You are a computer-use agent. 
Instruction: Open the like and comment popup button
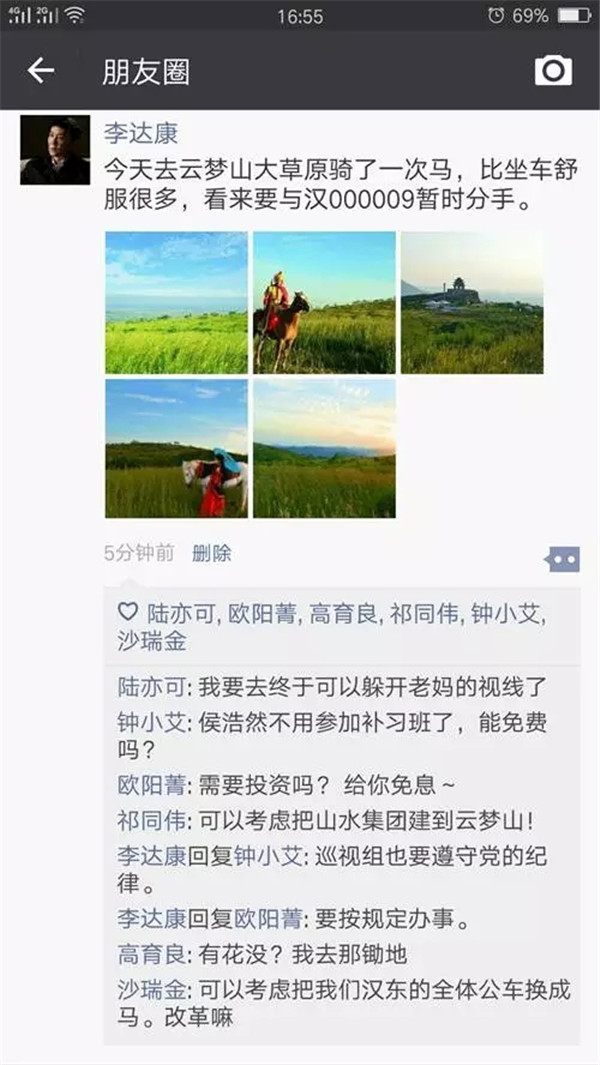tap(562, 559)
